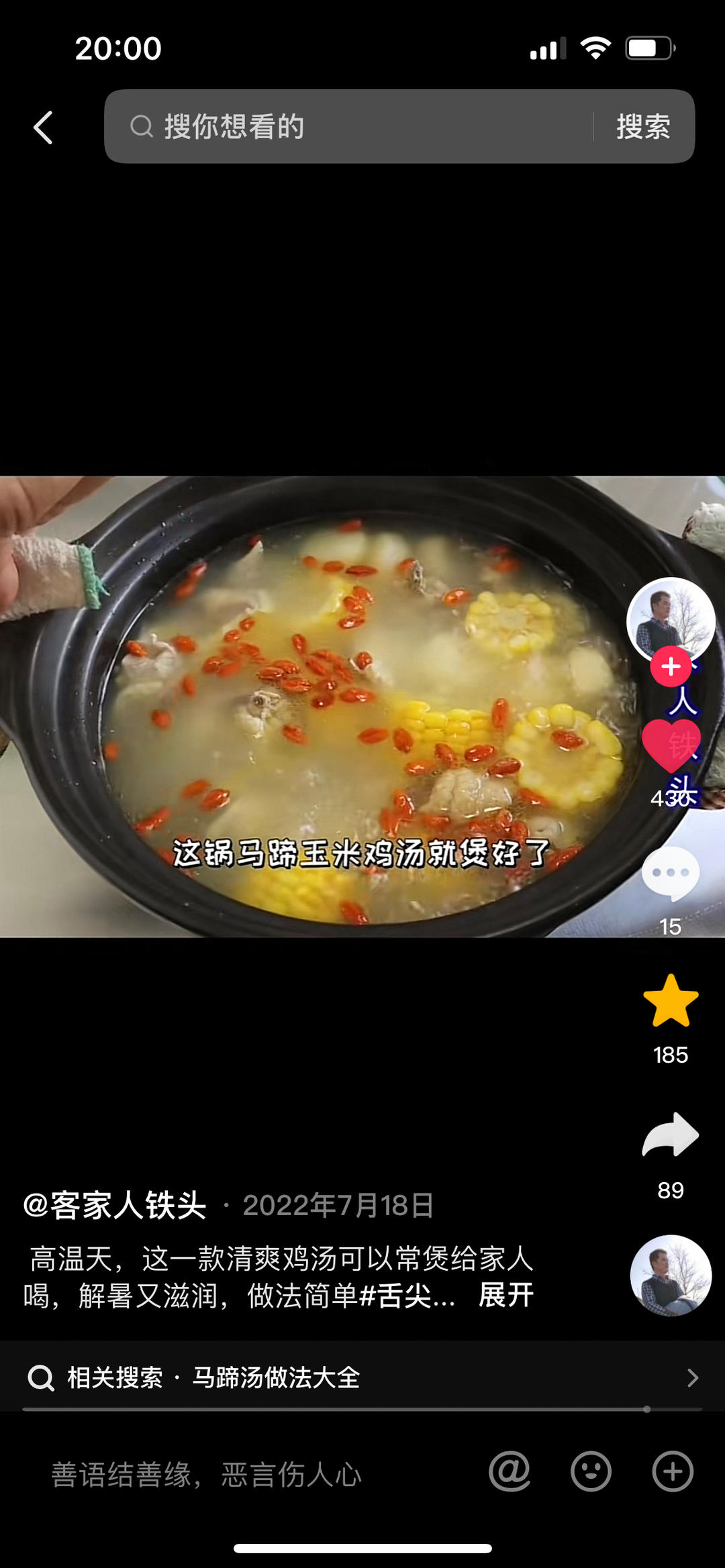Go back using the left chevron arrow
725x1568 pixels.
(x=42, y=127)
